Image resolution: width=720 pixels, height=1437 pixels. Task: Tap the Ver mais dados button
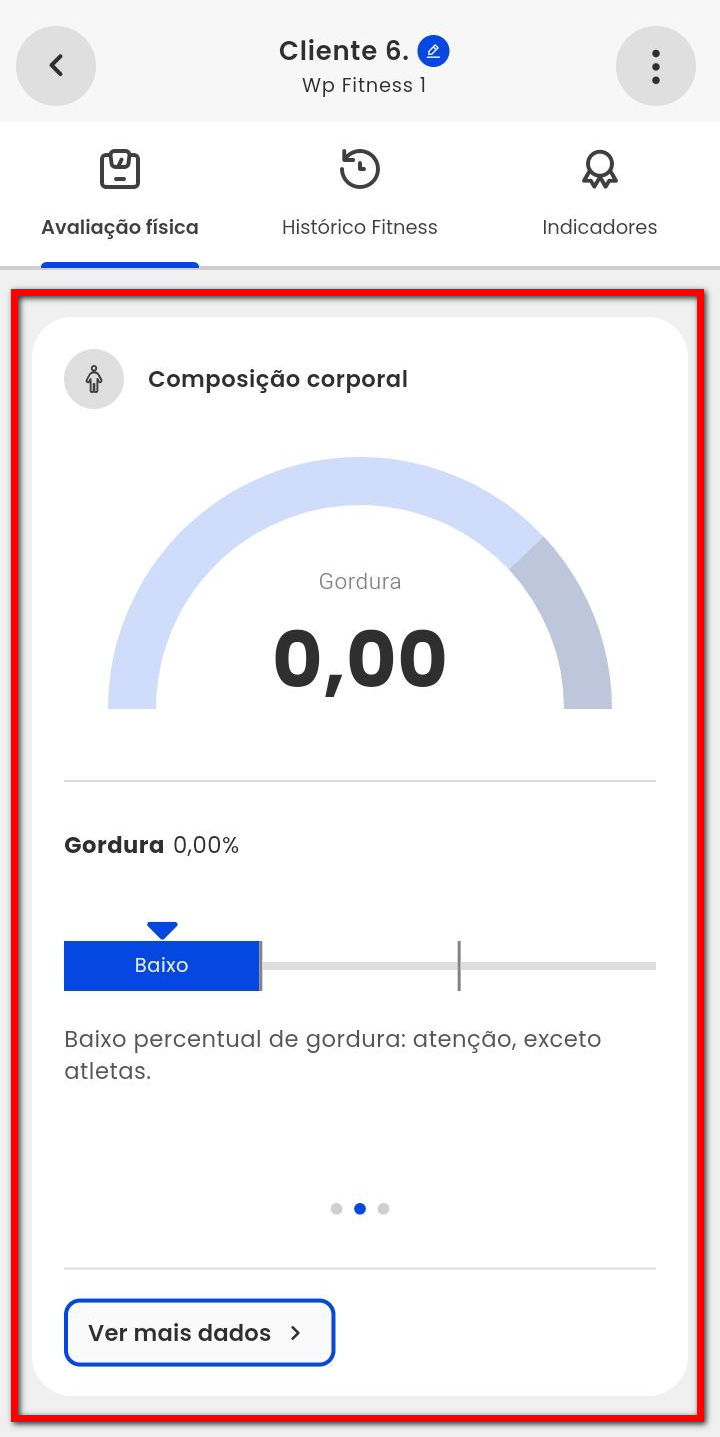coord(199,1333)
